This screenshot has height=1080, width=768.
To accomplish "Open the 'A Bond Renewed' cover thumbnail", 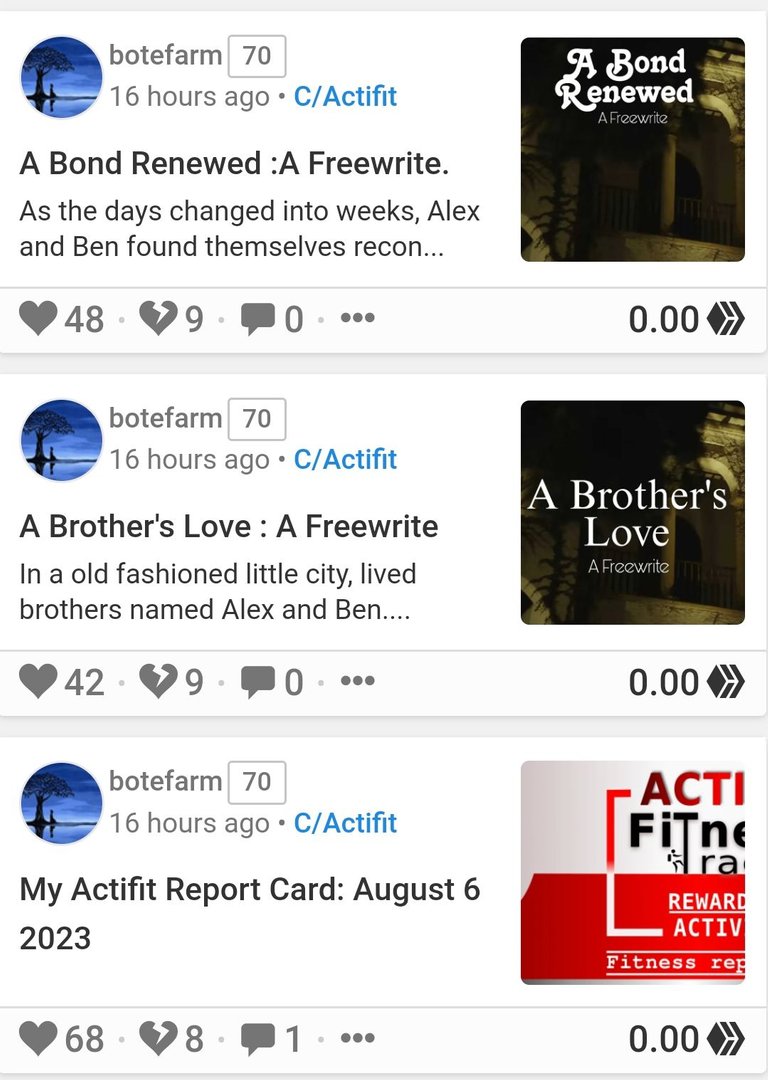I will (x=632, y=149).
